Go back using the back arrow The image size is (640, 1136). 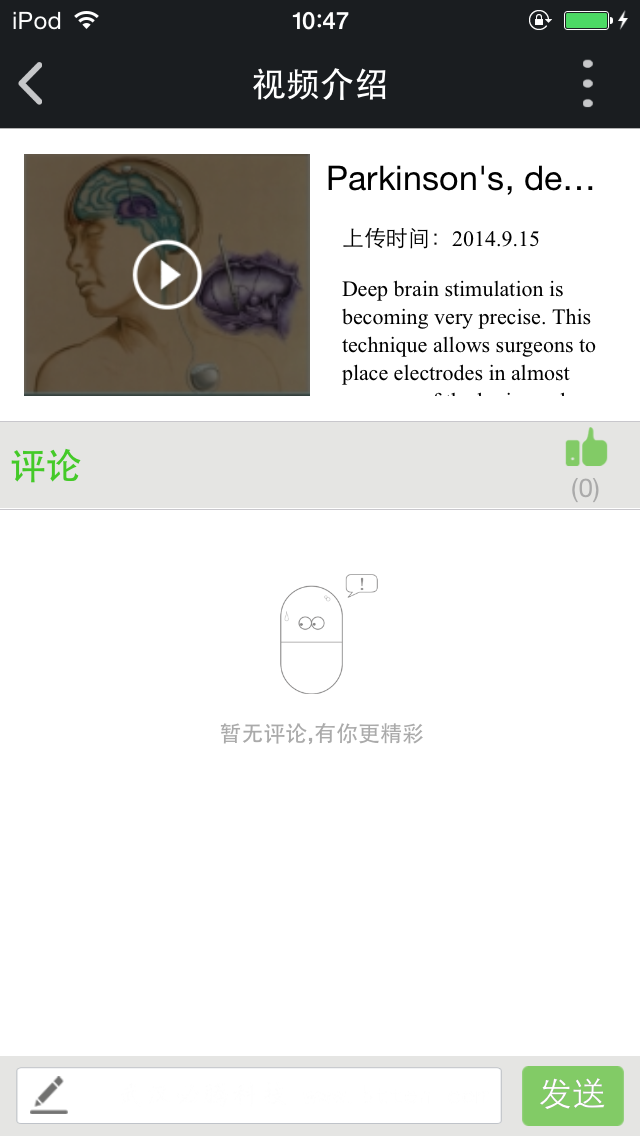click(31, 84)
